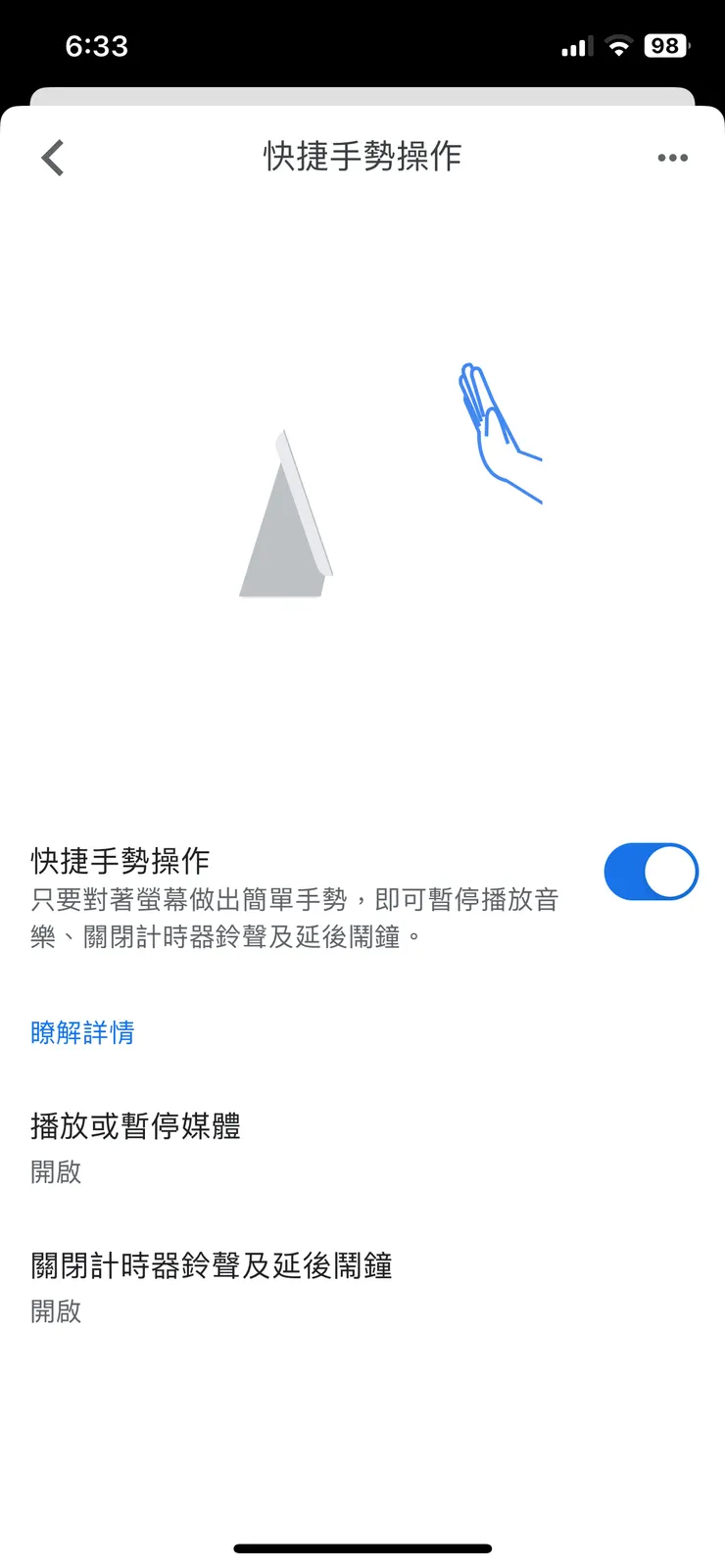Open the 瞭解詳情 learn more link
The image size is (725, 1568).
pyautogui.click(x=82, y=1033)
